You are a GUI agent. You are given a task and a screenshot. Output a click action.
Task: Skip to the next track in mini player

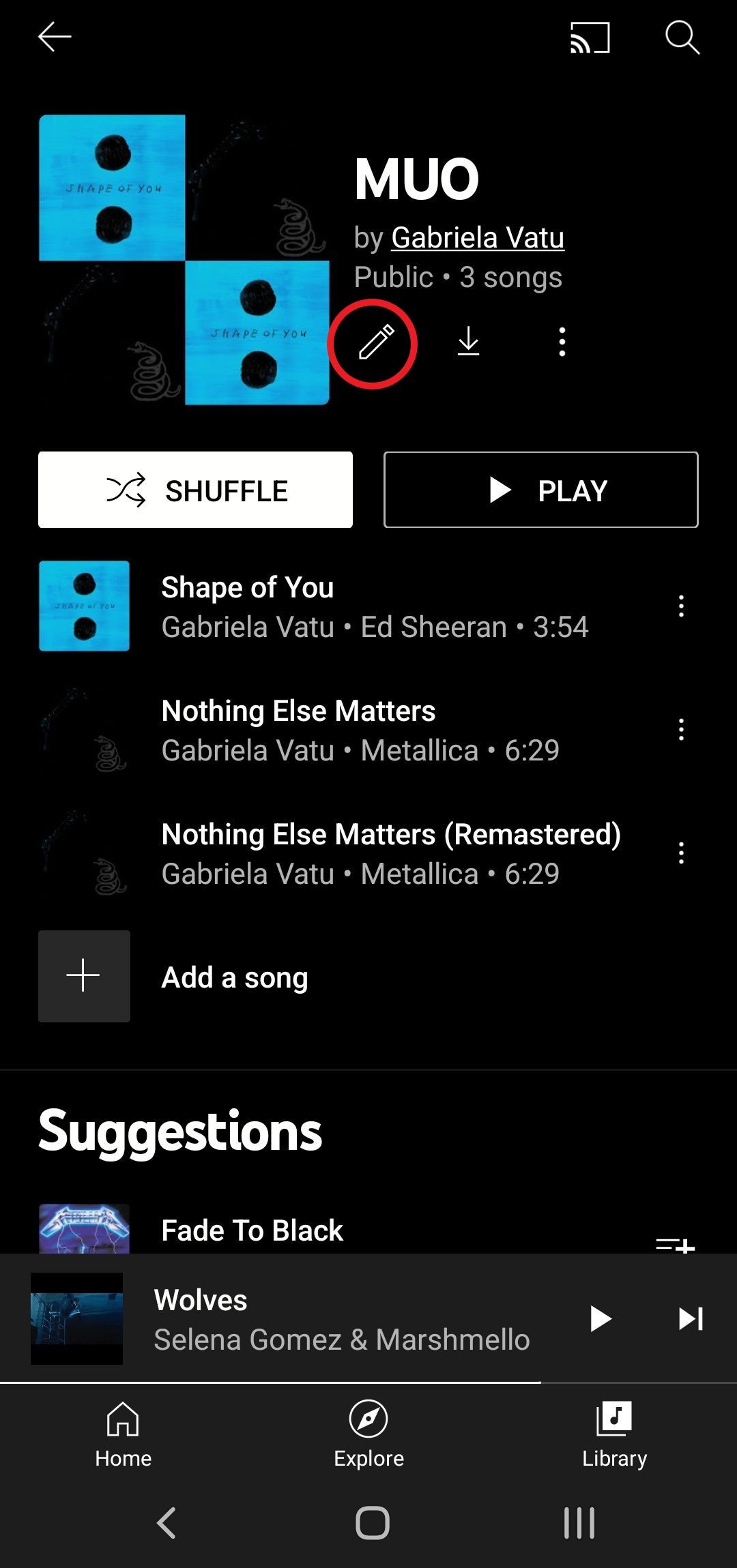coord(691,1318)
